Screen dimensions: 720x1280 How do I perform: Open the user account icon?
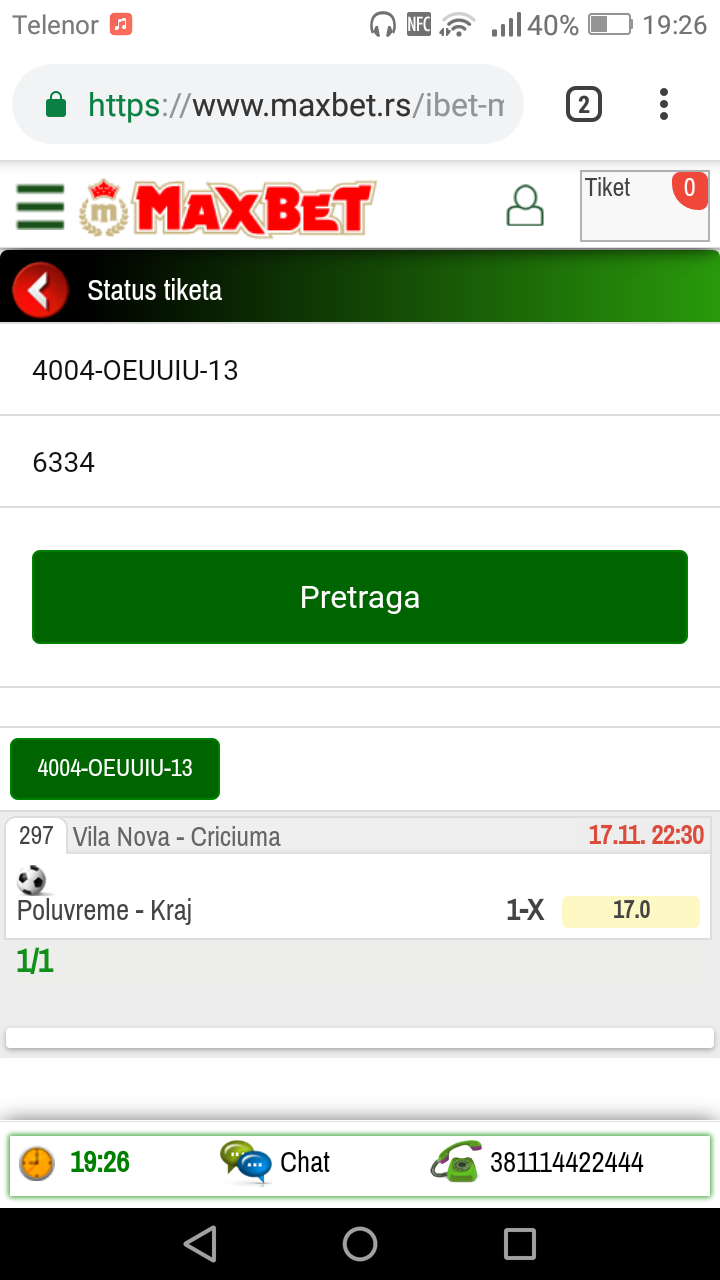tap(525, 206)
